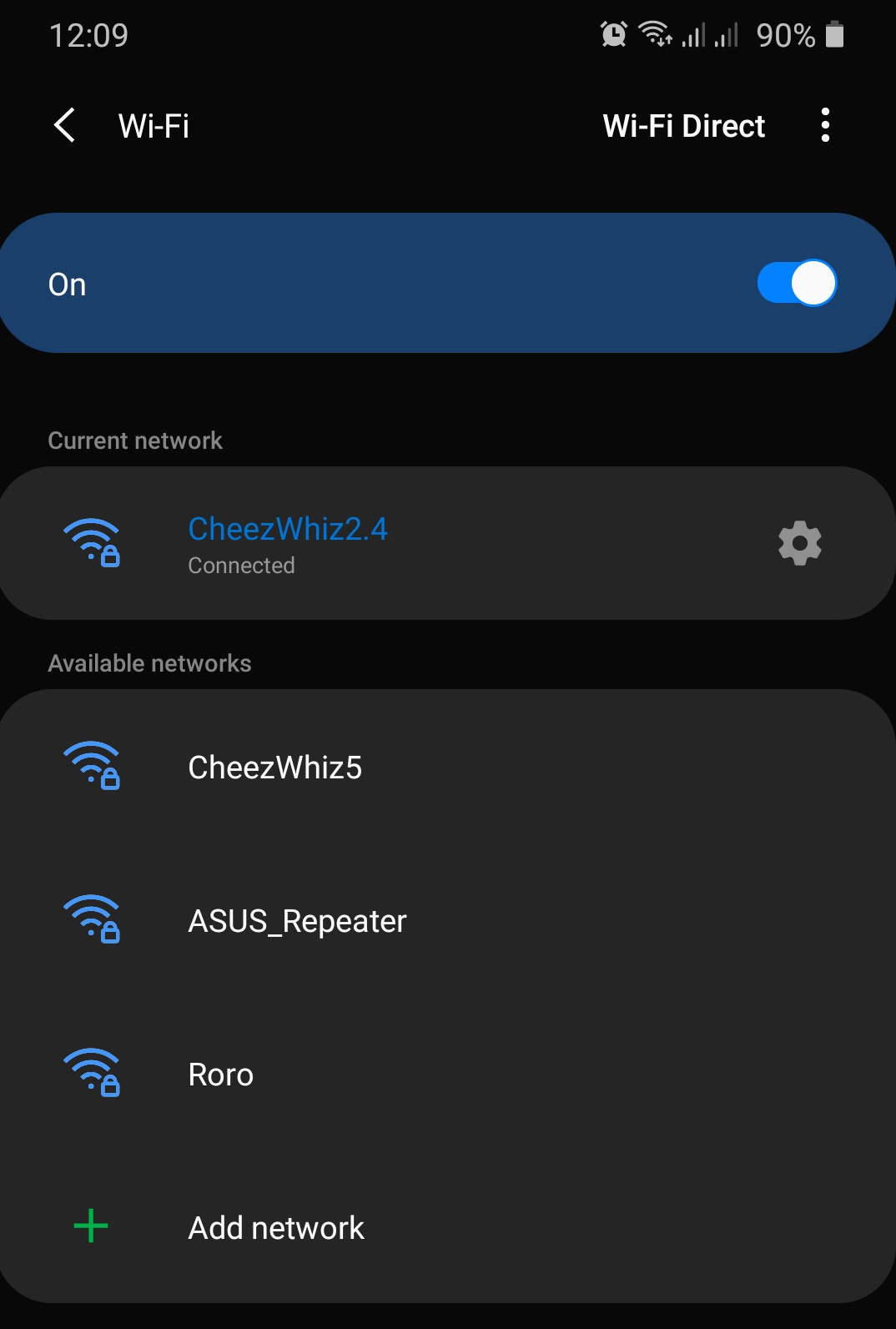Join the Roro network
The width and height of the screenshot is (896, 1329).
pos(221,1075)
